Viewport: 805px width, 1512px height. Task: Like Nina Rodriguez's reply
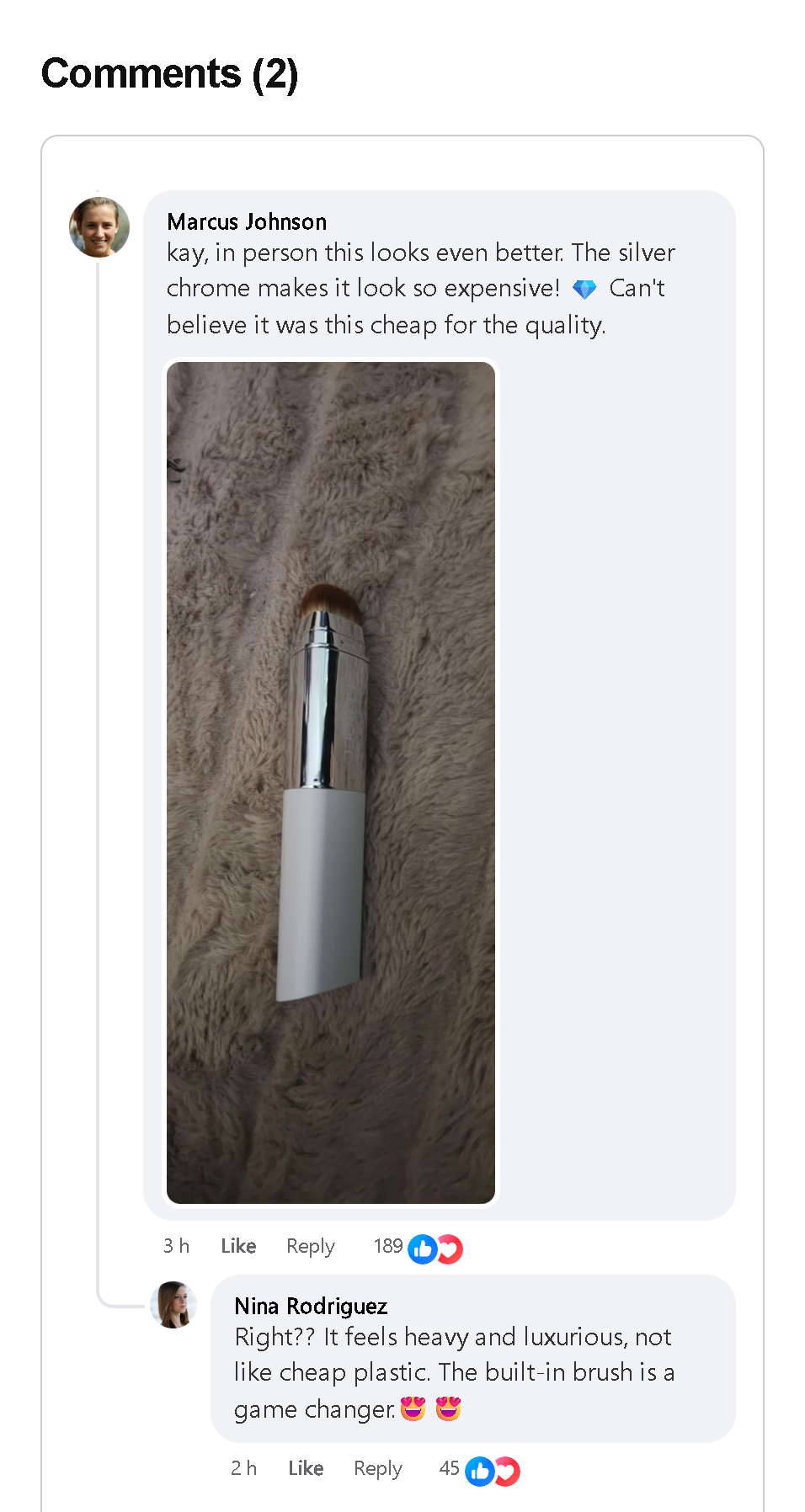(306, 1468)
